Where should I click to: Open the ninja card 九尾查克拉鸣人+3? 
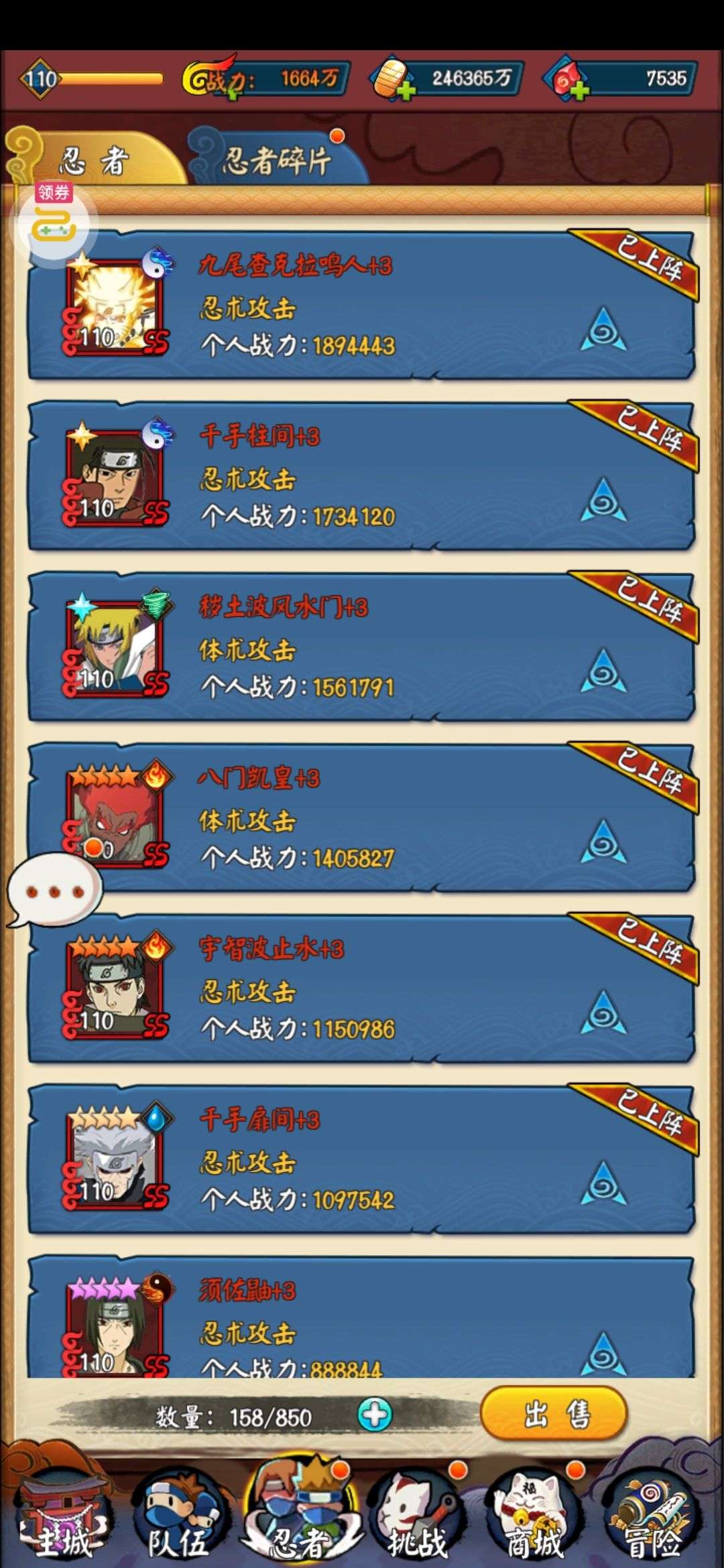(x=361, y=306)
